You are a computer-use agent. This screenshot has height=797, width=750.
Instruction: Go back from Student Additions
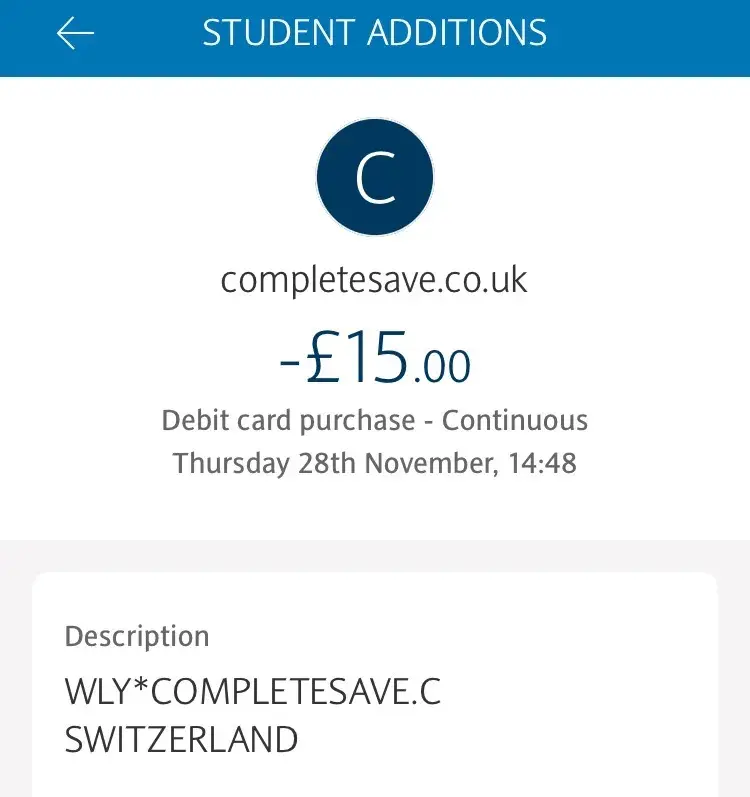(75, 34)
